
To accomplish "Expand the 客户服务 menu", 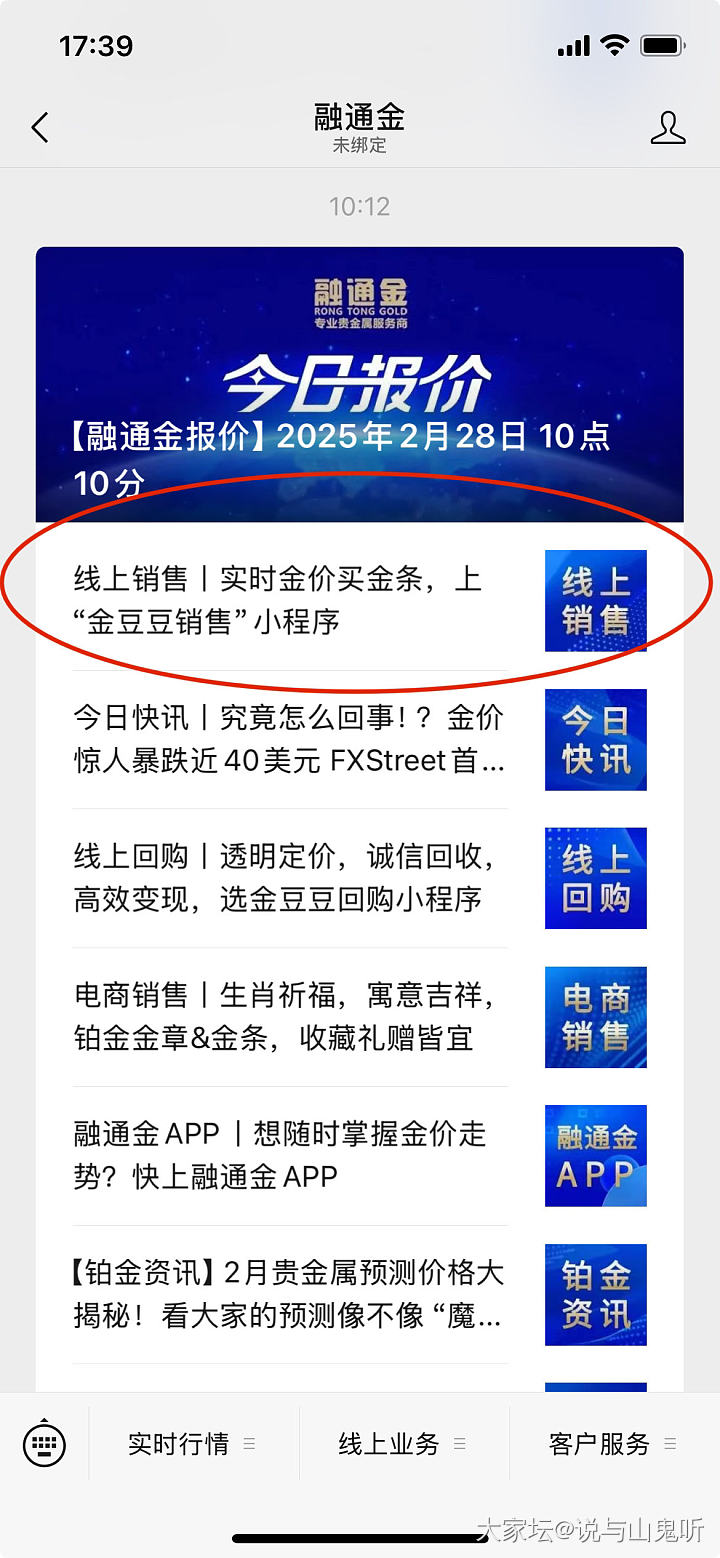I will pyautogui.click(x=612, y=1444).
